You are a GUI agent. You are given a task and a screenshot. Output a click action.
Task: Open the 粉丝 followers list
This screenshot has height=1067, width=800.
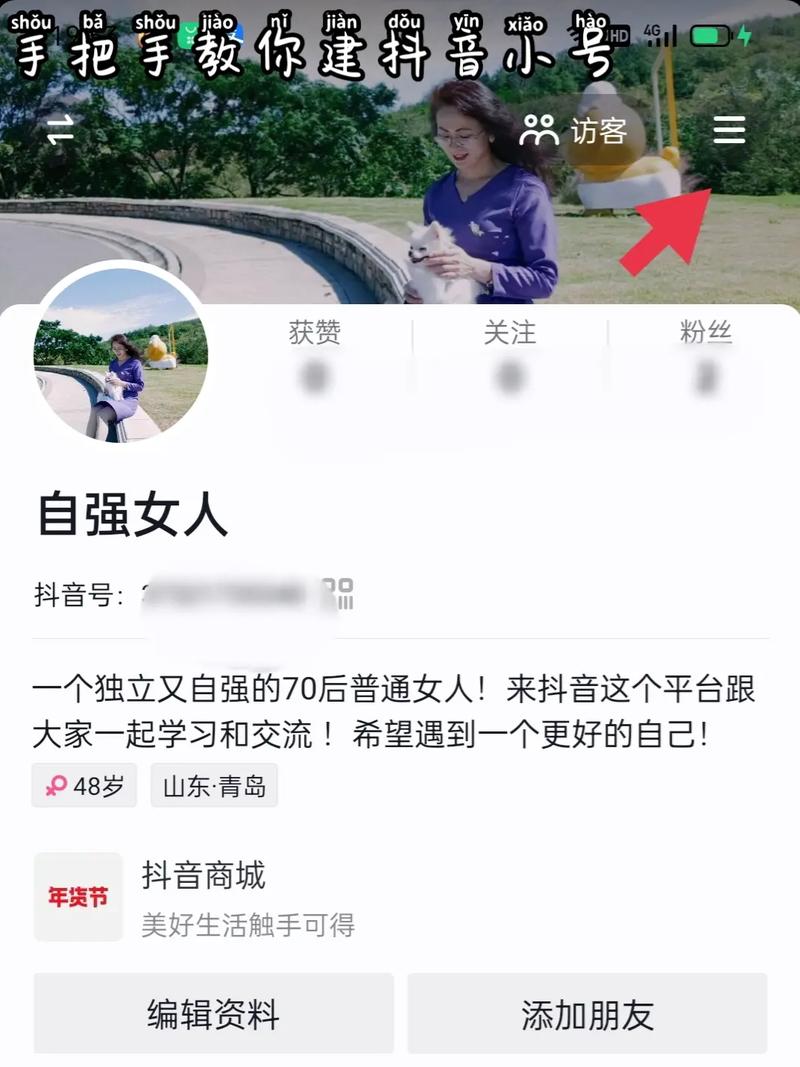pos(706,356)
